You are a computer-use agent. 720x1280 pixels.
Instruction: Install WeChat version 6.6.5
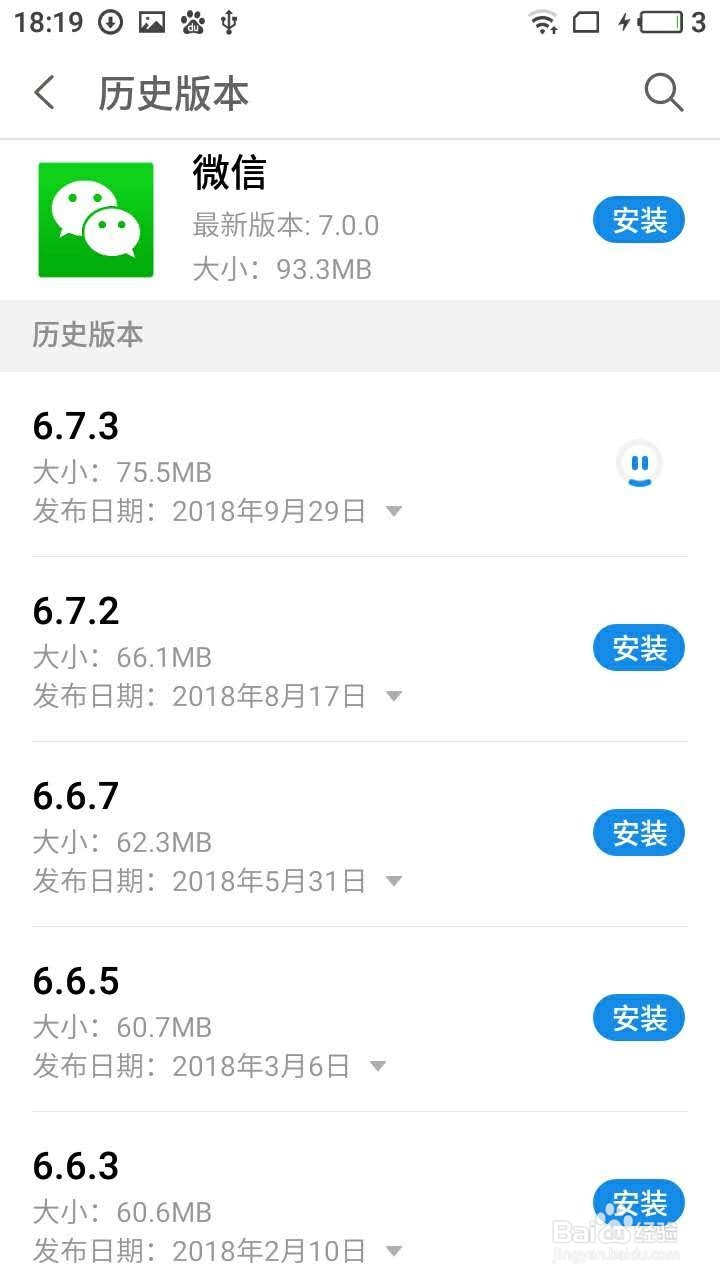639,1018
